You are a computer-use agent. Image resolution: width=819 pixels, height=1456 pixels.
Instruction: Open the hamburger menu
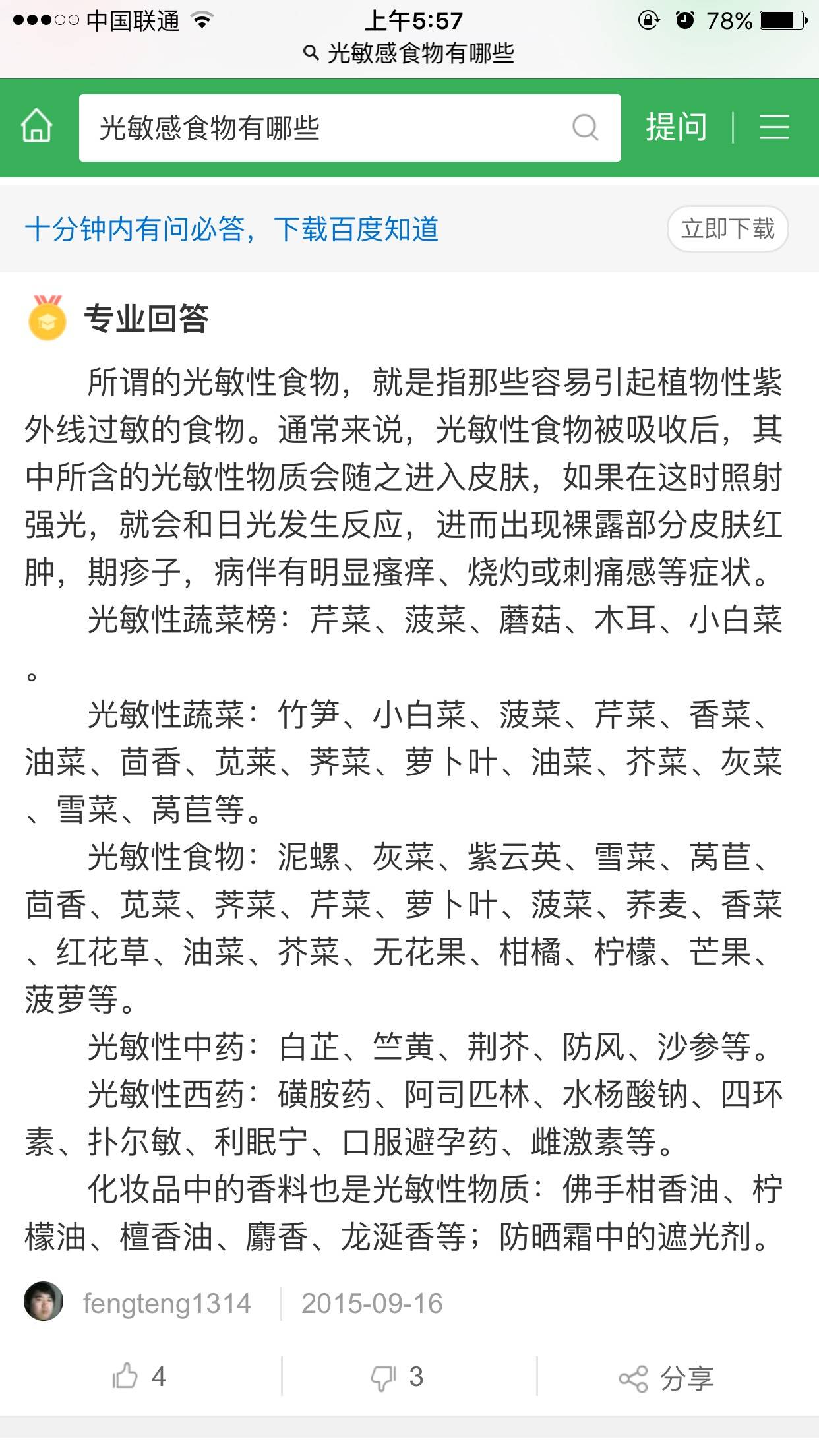click(x=774, y=127)
